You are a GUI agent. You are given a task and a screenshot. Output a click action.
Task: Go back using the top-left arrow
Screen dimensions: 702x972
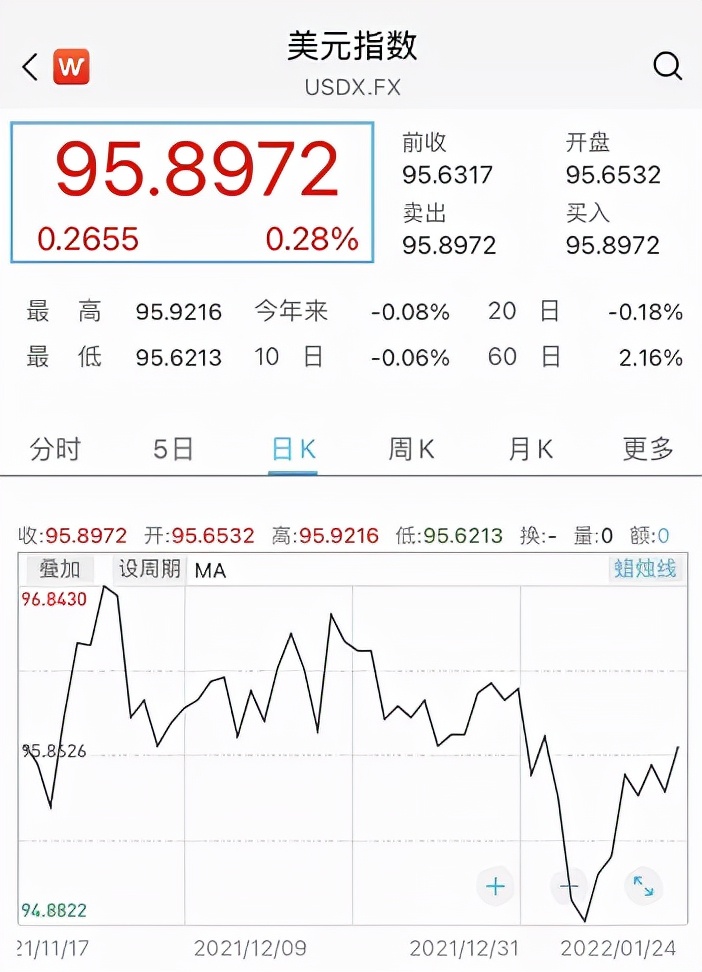[x=30, y=67]
